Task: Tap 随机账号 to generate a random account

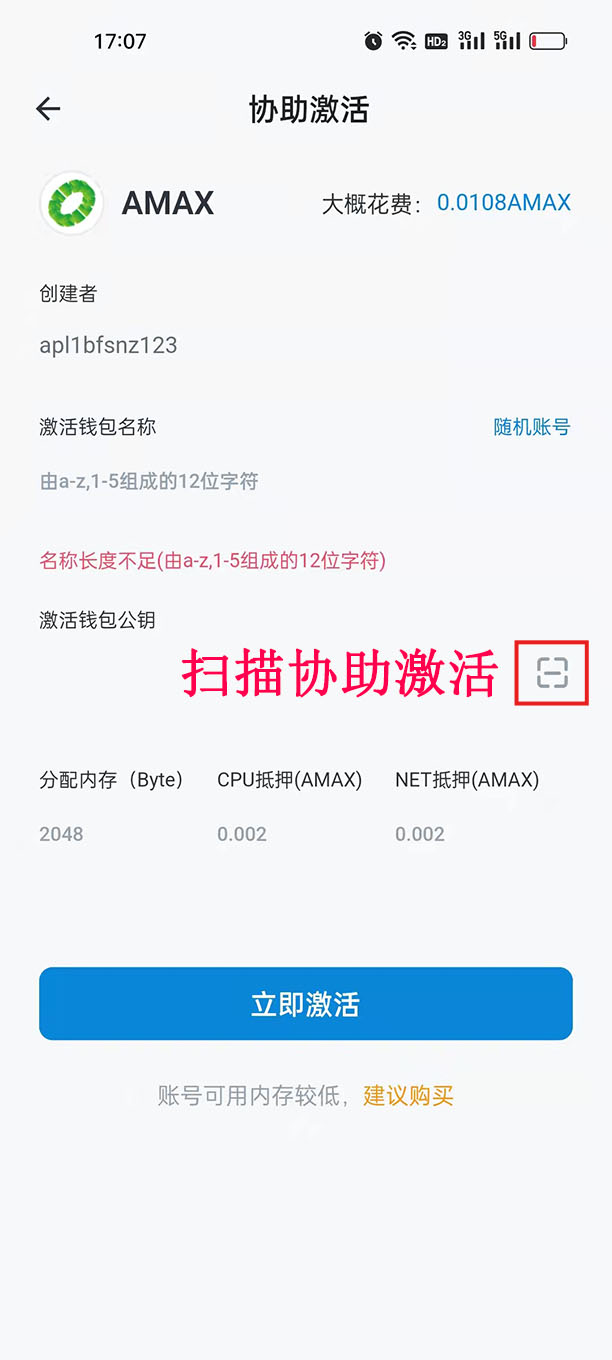Action: tap(531, 427)
